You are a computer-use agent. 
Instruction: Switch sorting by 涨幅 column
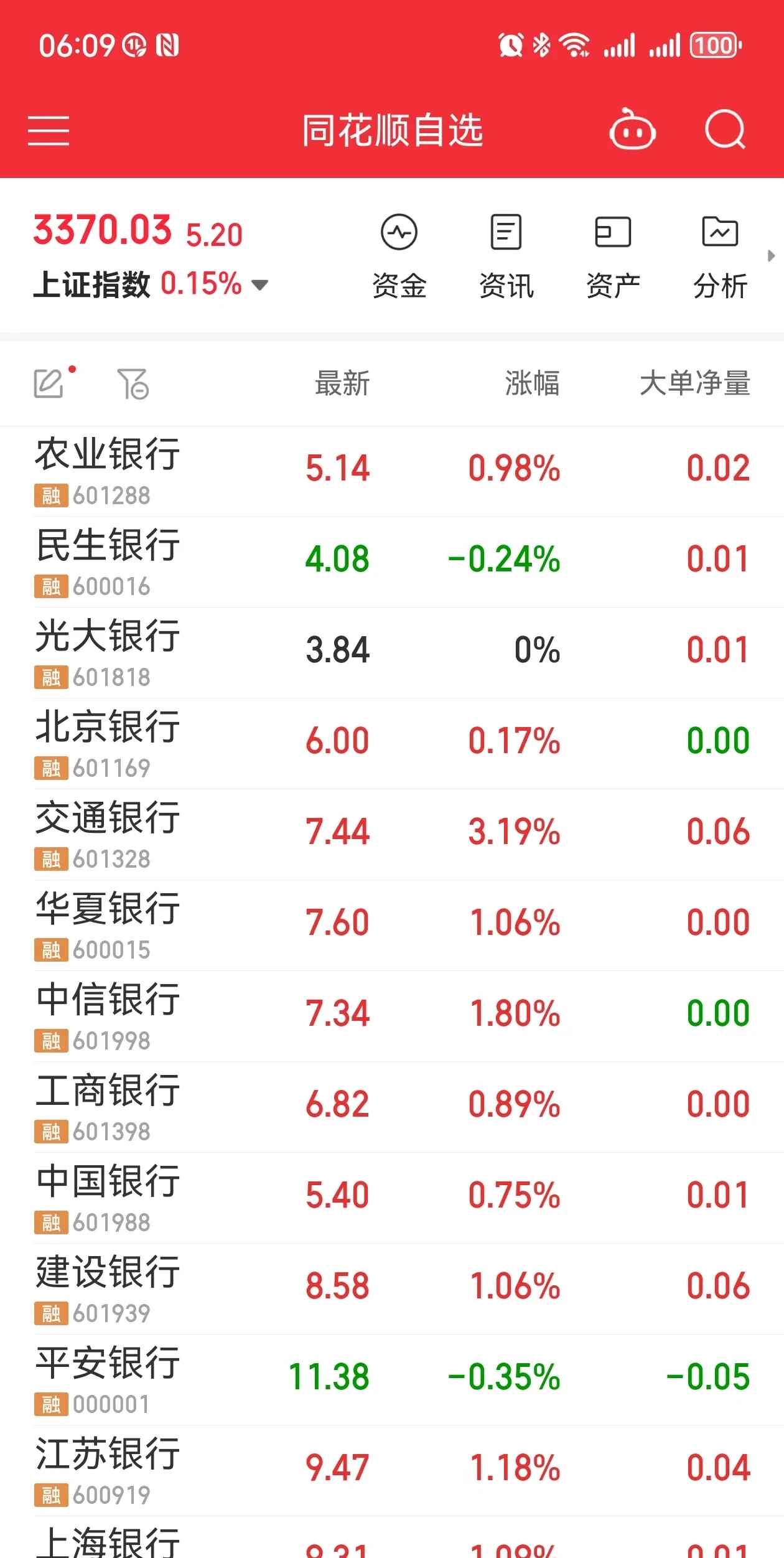pyautogui.click(x=533, y=384)
